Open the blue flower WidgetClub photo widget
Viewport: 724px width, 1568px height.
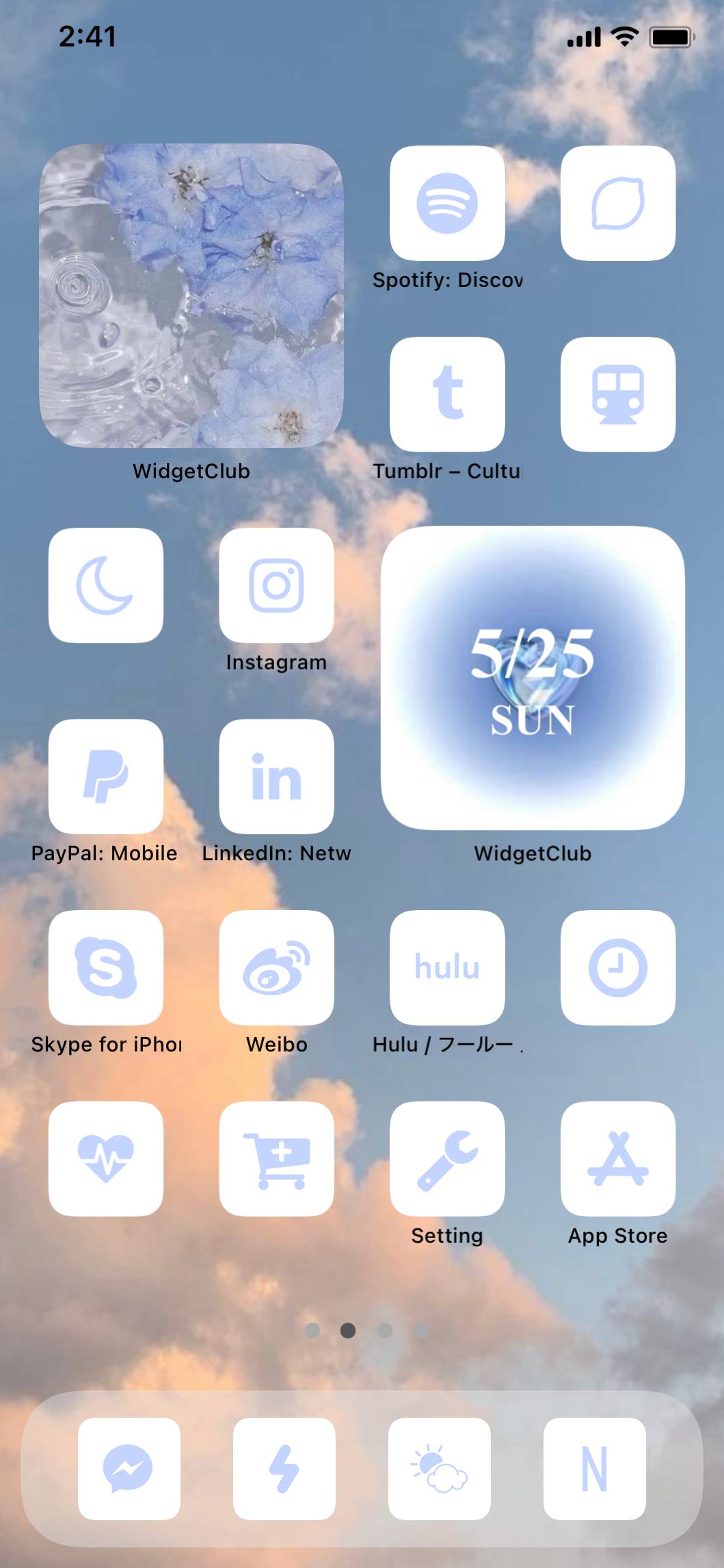click(x=191, y=296)
